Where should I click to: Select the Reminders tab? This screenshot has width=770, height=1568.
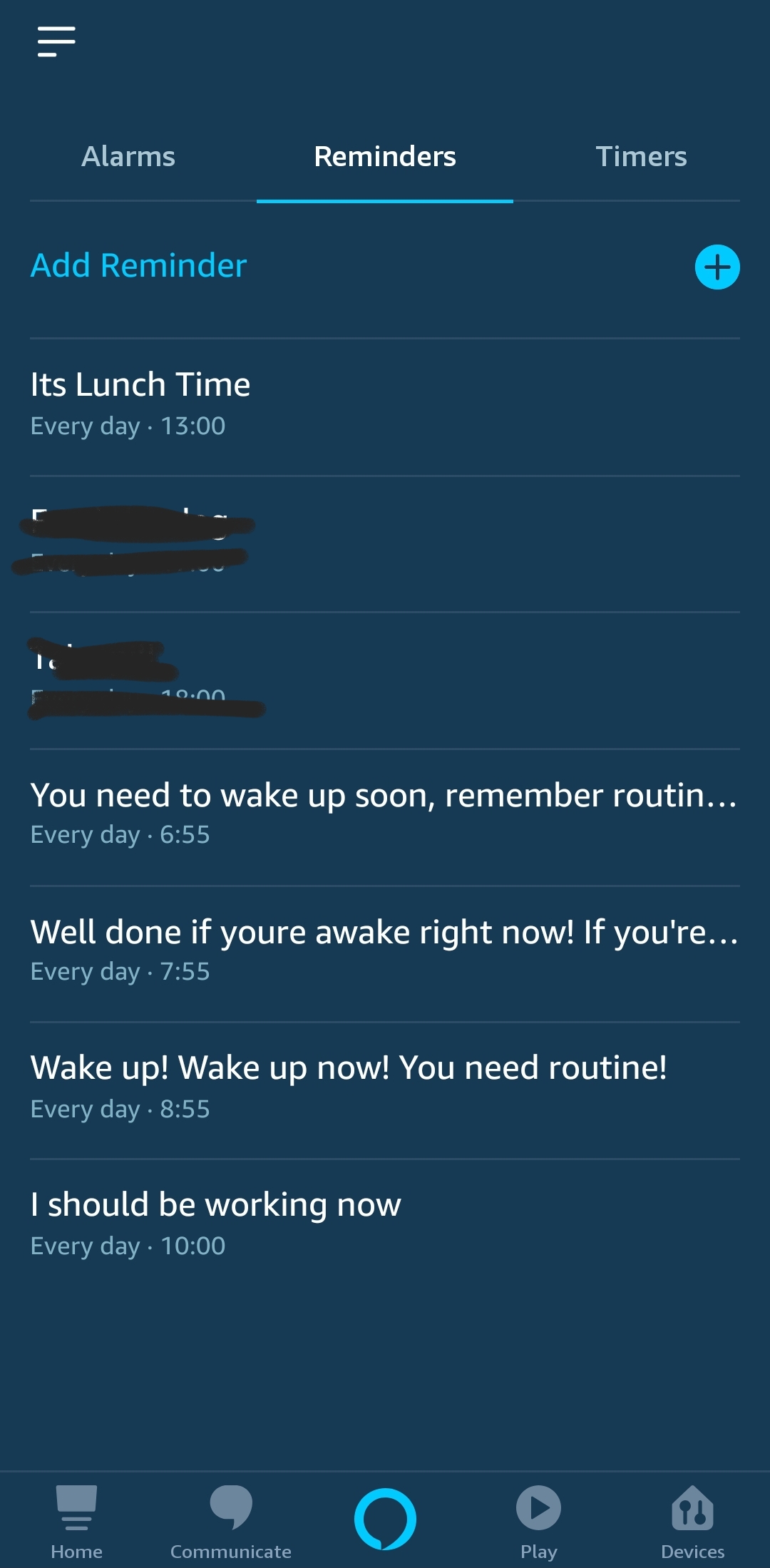tap(385, 156)
